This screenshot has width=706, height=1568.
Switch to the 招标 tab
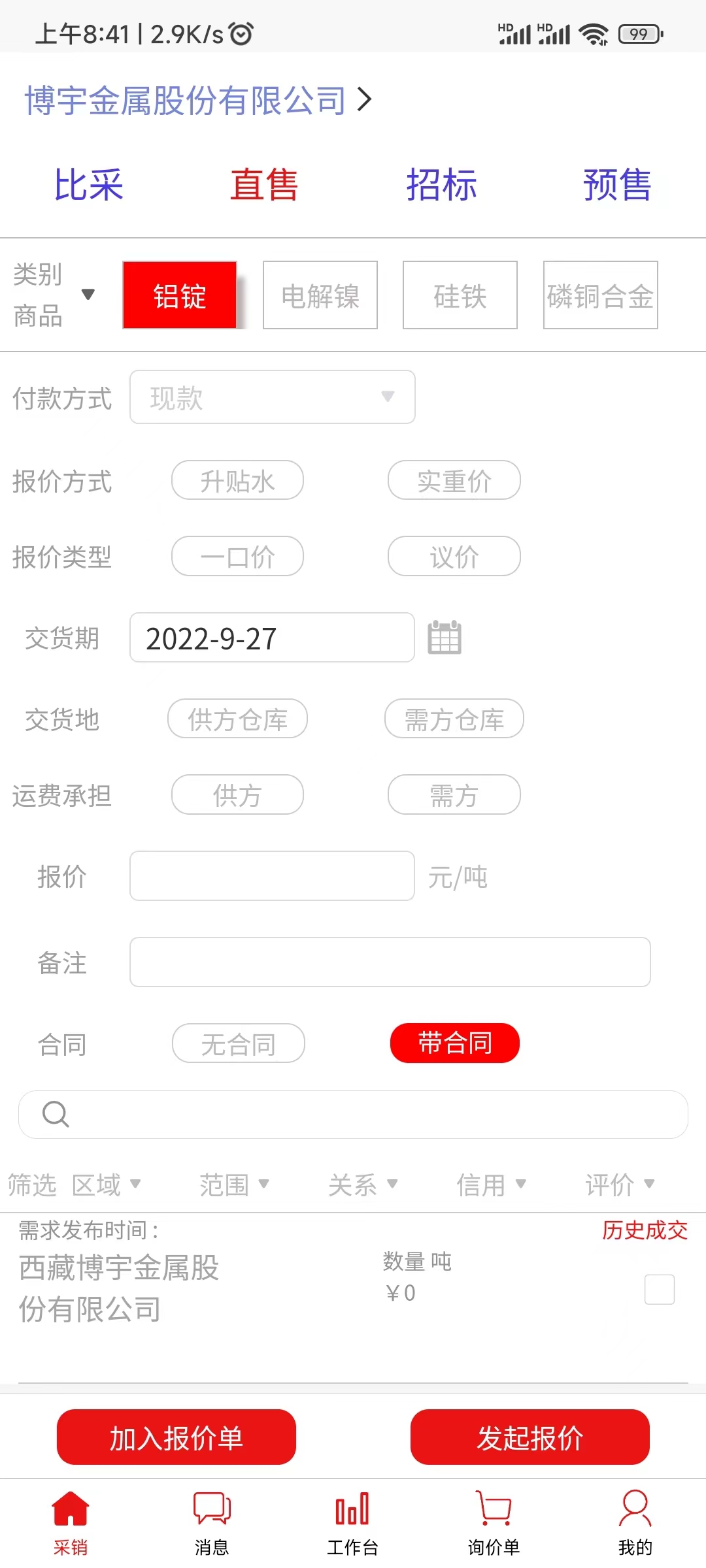tap(441, 185)
